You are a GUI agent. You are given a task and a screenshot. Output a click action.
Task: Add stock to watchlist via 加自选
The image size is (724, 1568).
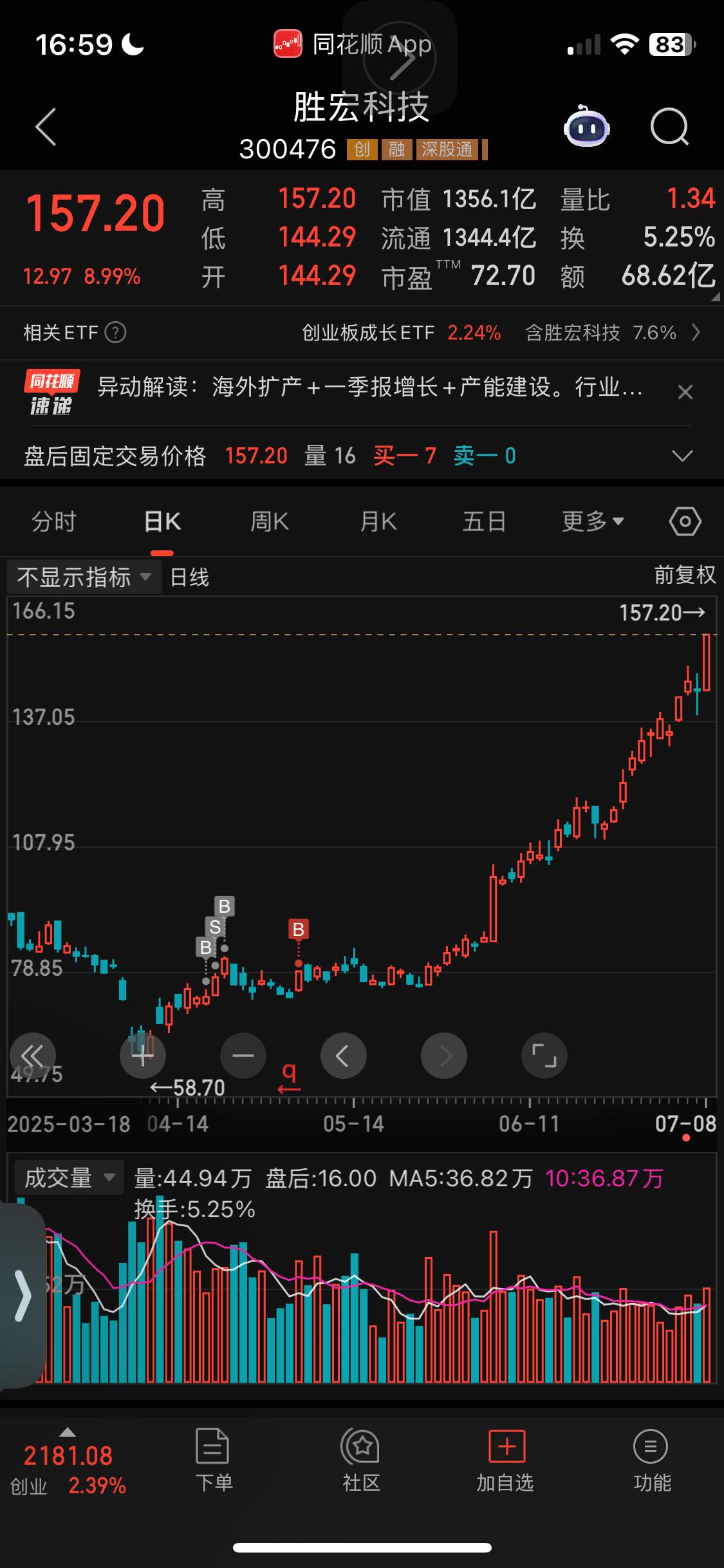[505, 1460]
